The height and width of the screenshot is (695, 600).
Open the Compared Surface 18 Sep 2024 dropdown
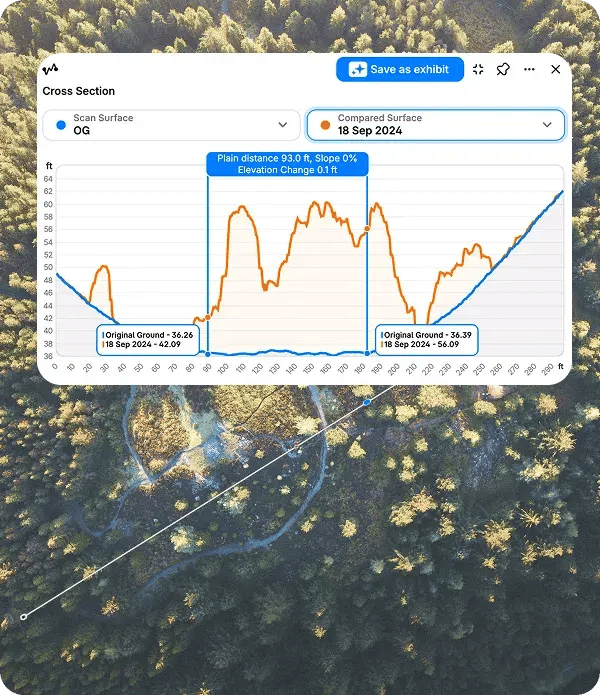(435, 125)
